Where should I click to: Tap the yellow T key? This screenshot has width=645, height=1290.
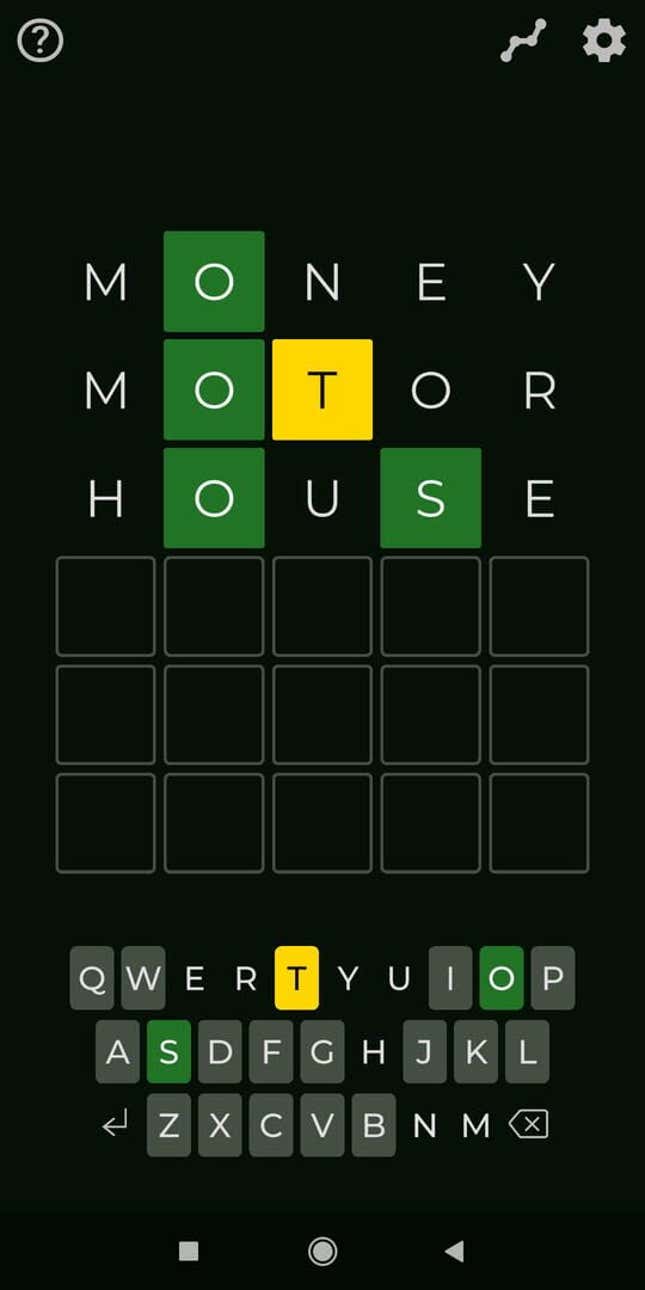click(x=296, y=978)
